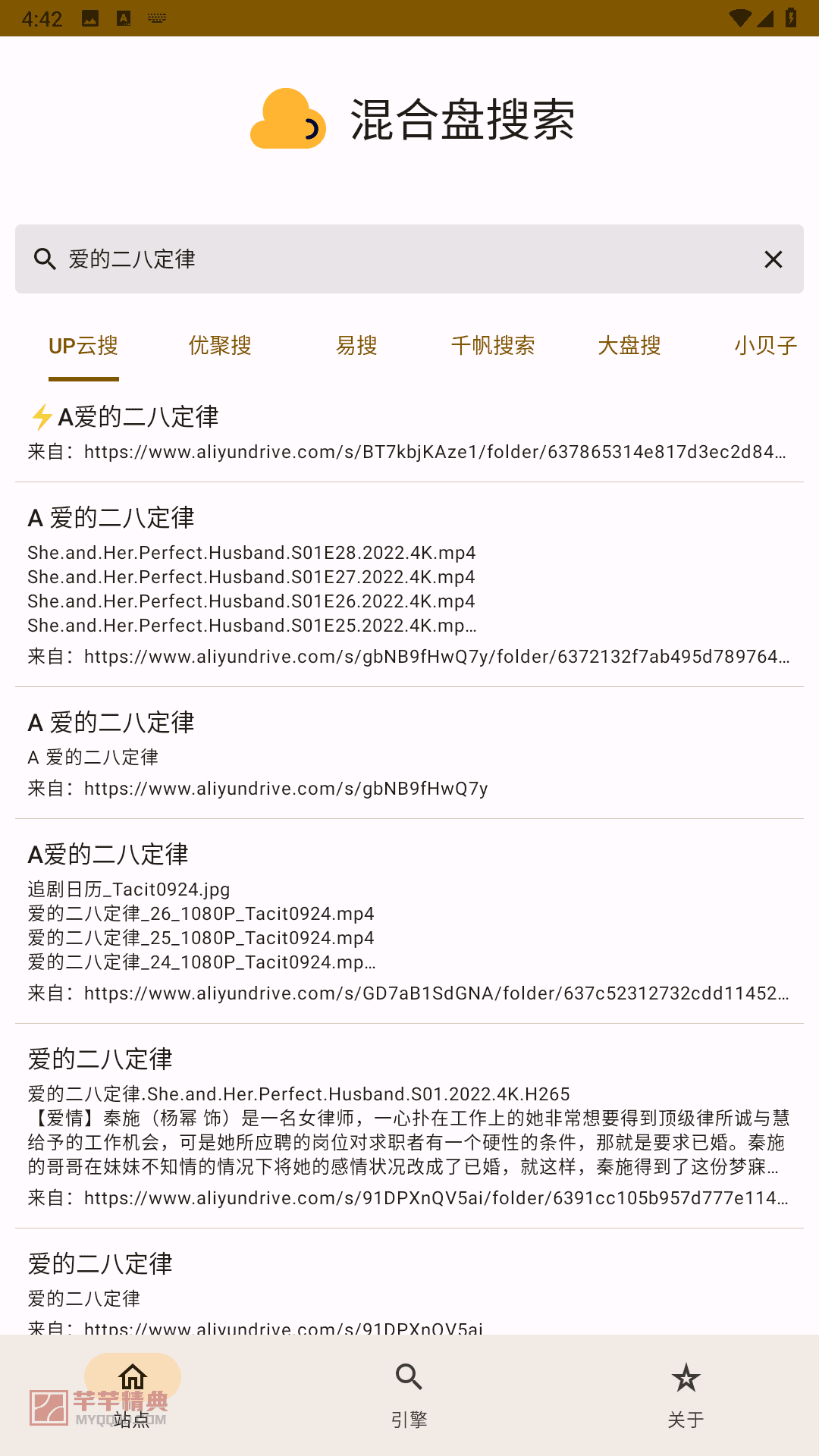Tap the search field containing 爱的二八定律
Image resolution: width=819 pixels, height=1456 pixels.
[409, 259]
